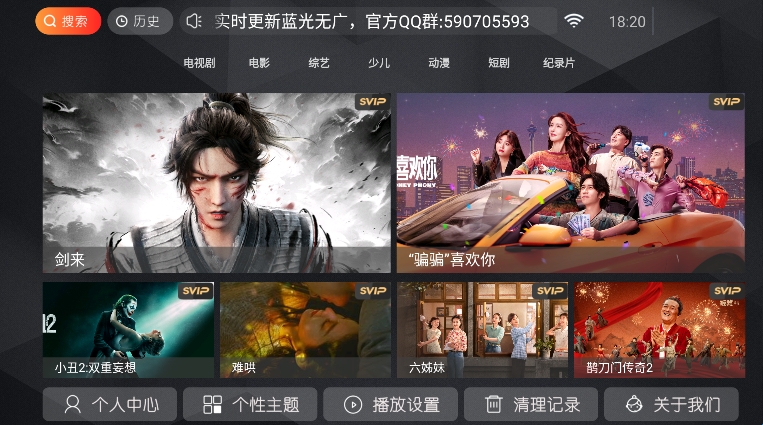
Task: Select the 综艺 category tab
Action: pos(319,63)
